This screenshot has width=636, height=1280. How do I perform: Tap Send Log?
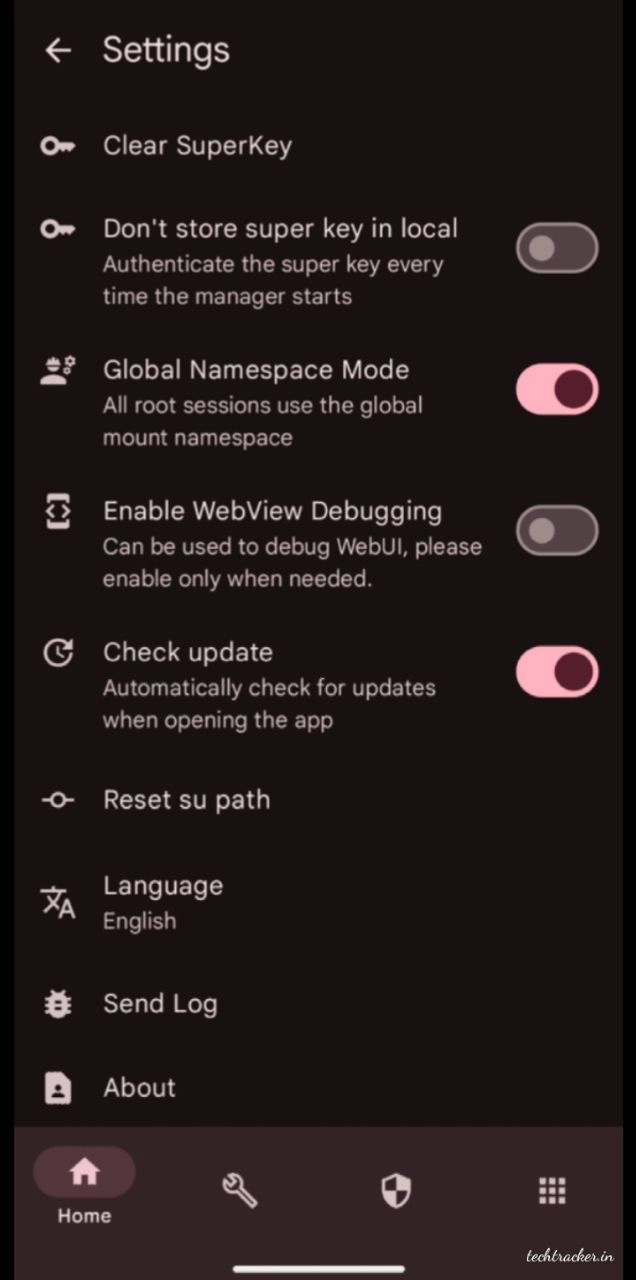[160, 1004]
